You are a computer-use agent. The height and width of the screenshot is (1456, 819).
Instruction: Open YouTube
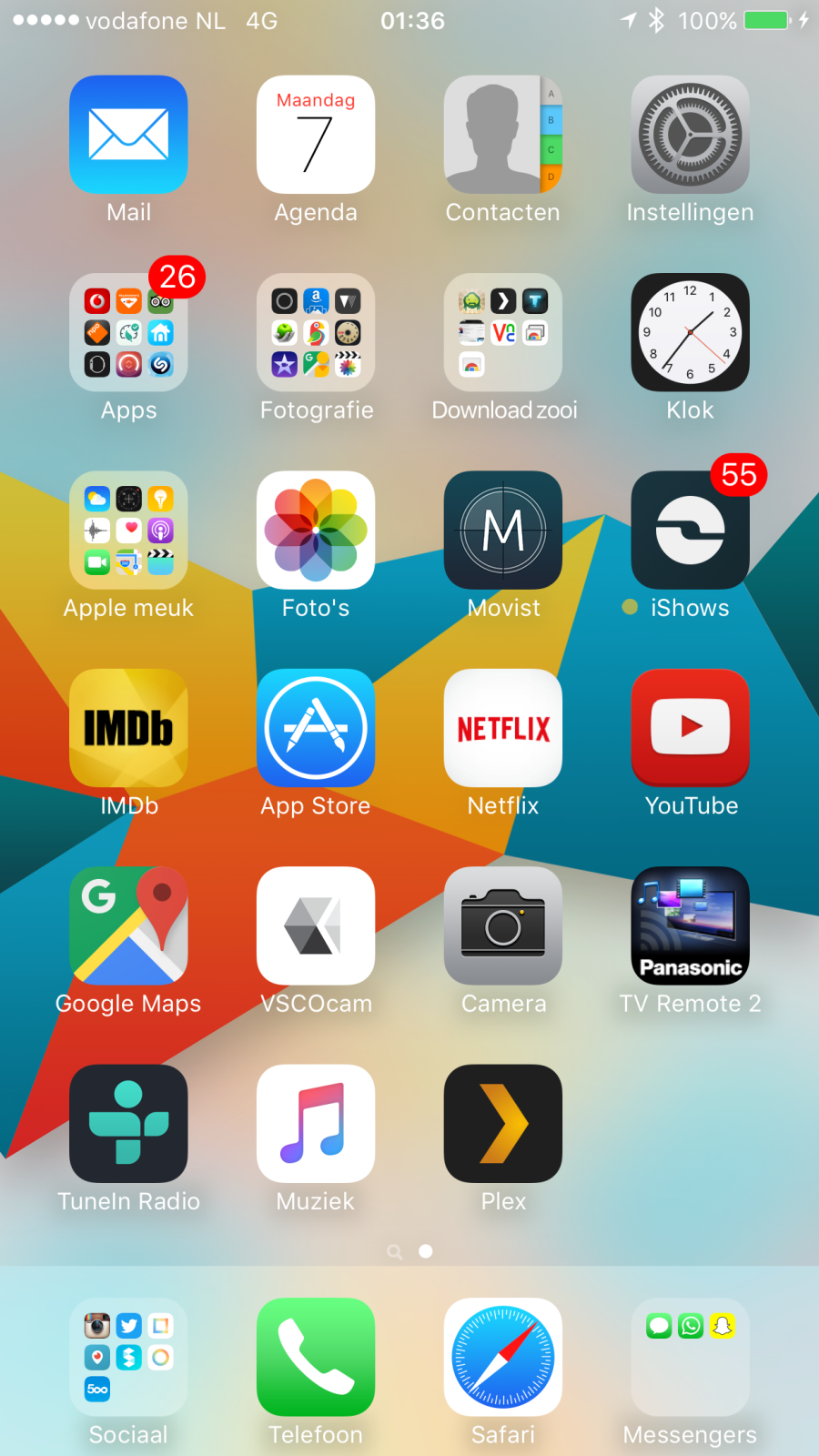[x=690, y=728]
